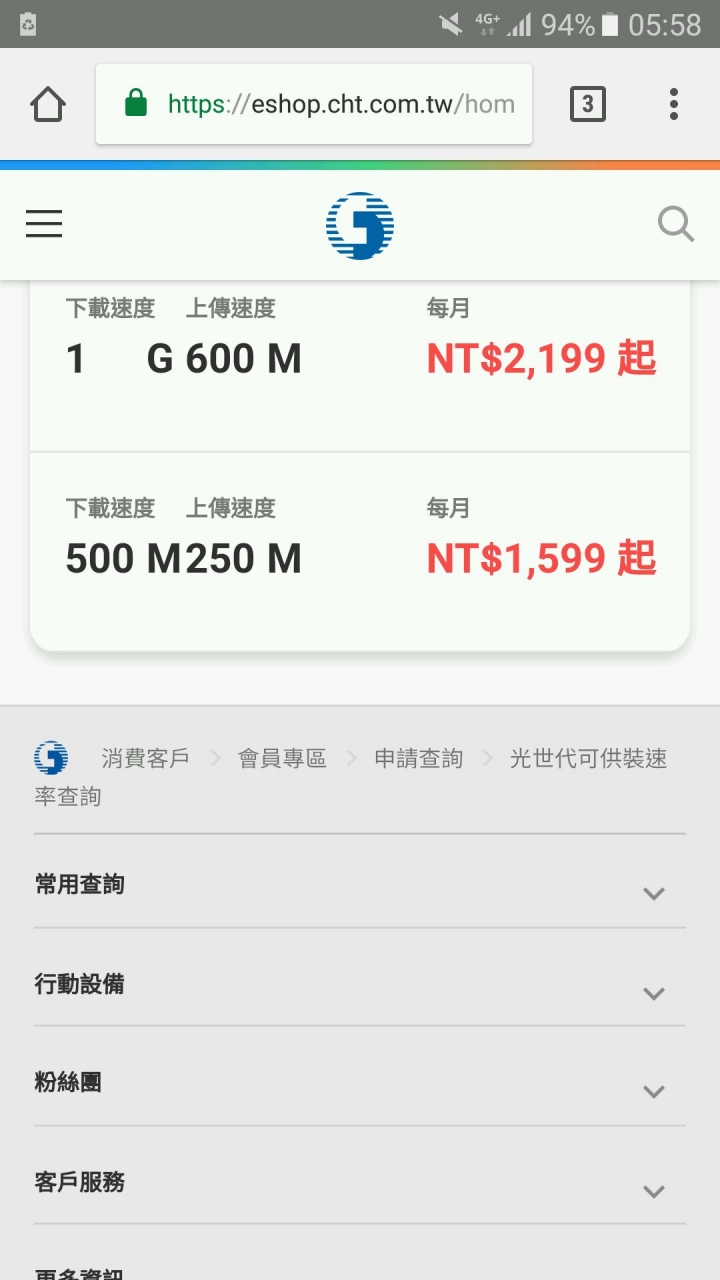Go to the browser home page
The width and height of the screenshot is (720, 1280).
tap(48, 104)
